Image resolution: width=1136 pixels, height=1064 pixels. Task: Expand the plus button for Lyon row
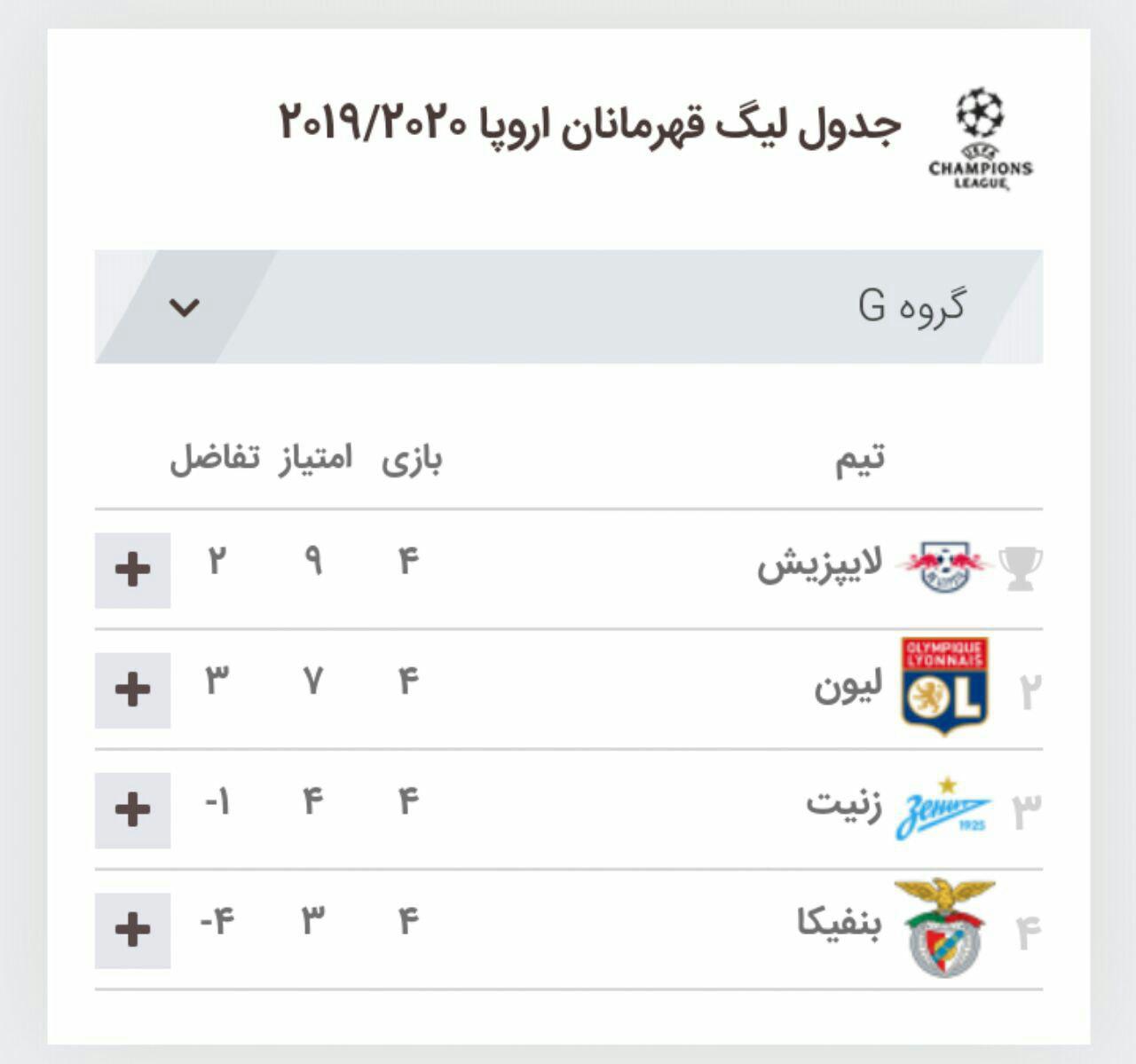point(132,690)
